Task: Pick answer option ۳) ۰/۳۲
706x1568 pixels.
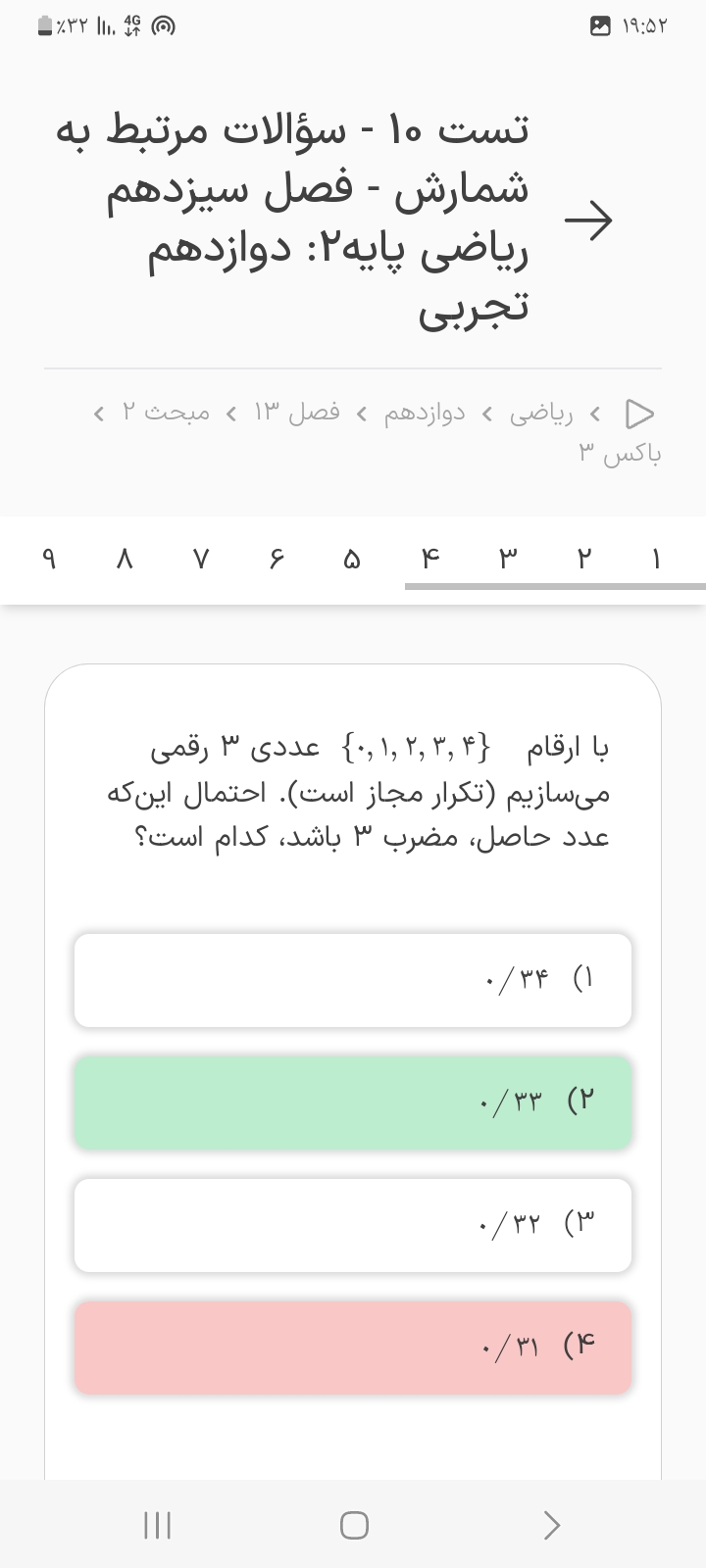Action: pos(353,1225)
